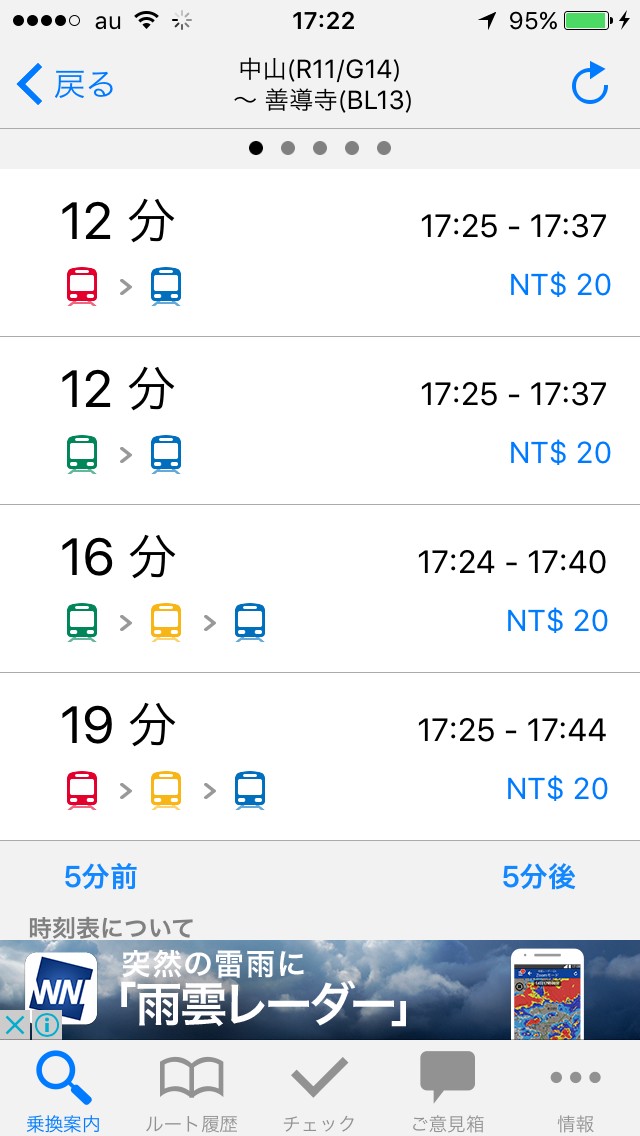The width and height of the screenshot is (640, 1136).
Task: Select the 16-minute route departing 17:24
Action: tap(320, 589)
